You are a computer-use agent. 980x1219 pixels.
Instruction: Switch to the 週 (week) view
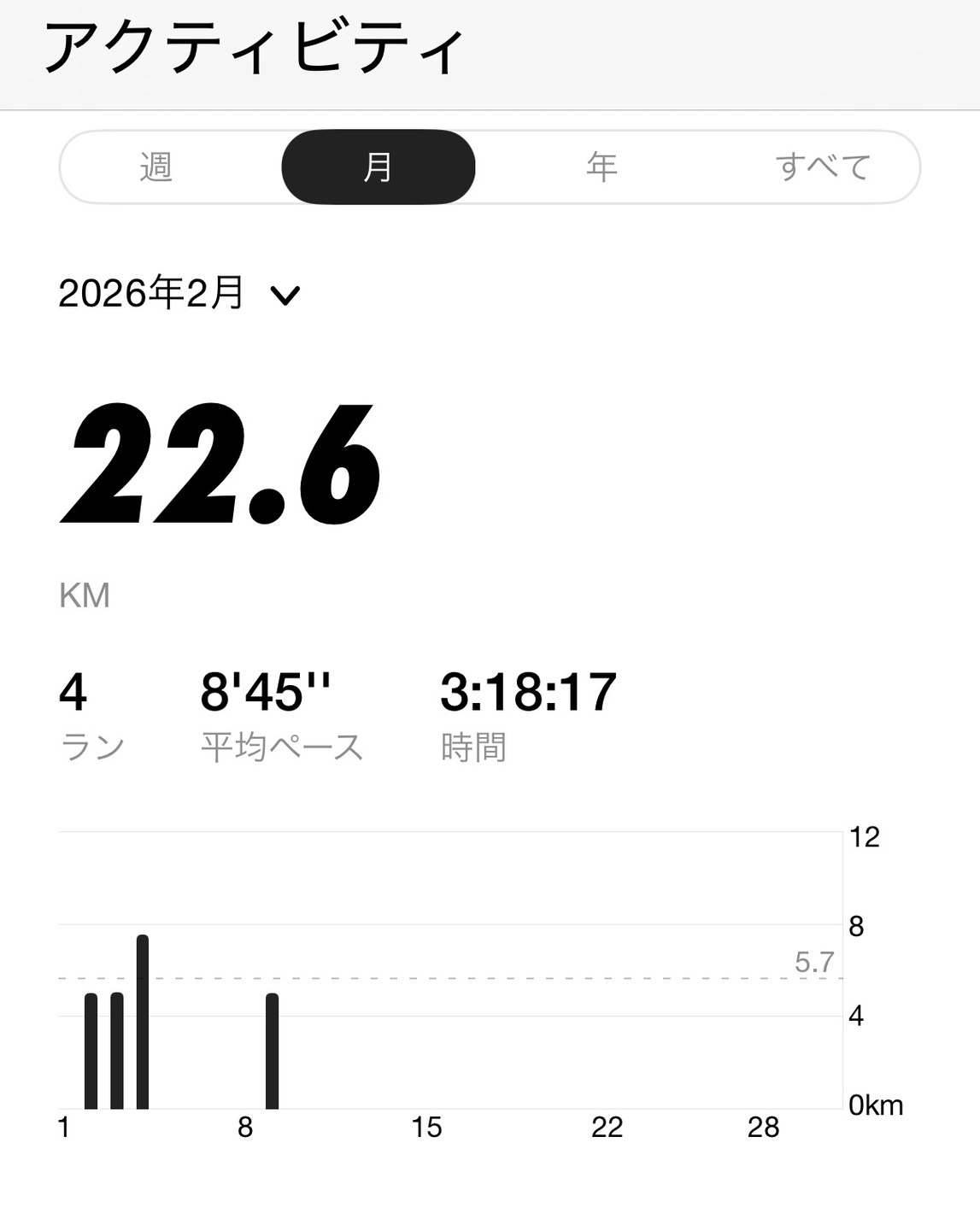click(x=156, y=167)
